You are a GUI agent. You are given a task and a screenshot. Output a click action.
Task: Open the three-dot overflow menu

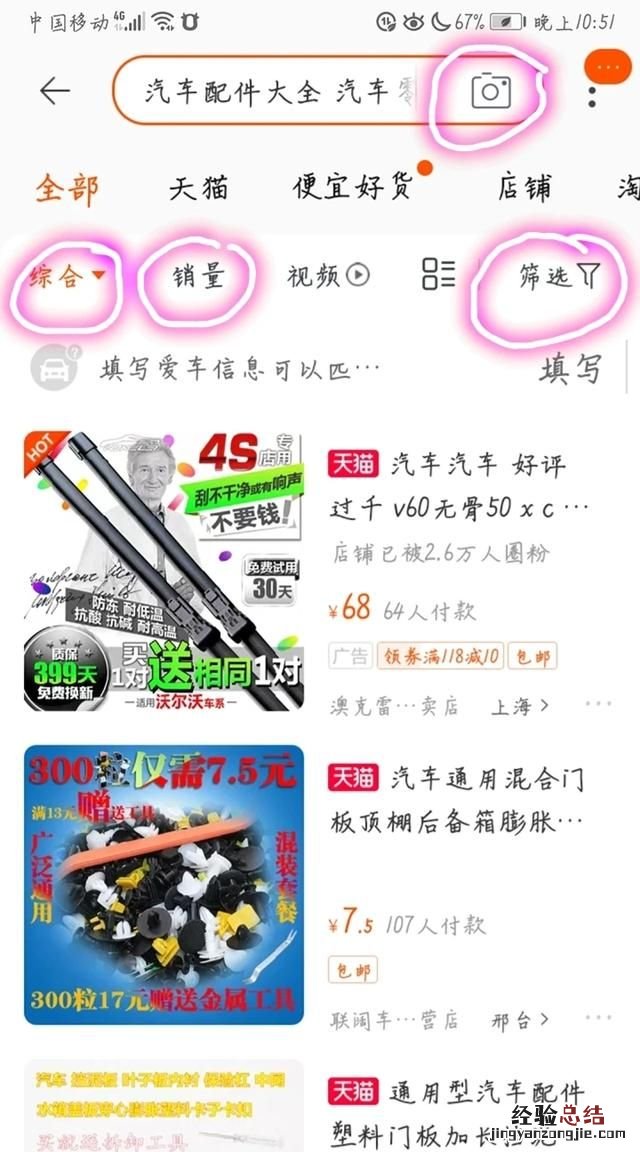593,95
